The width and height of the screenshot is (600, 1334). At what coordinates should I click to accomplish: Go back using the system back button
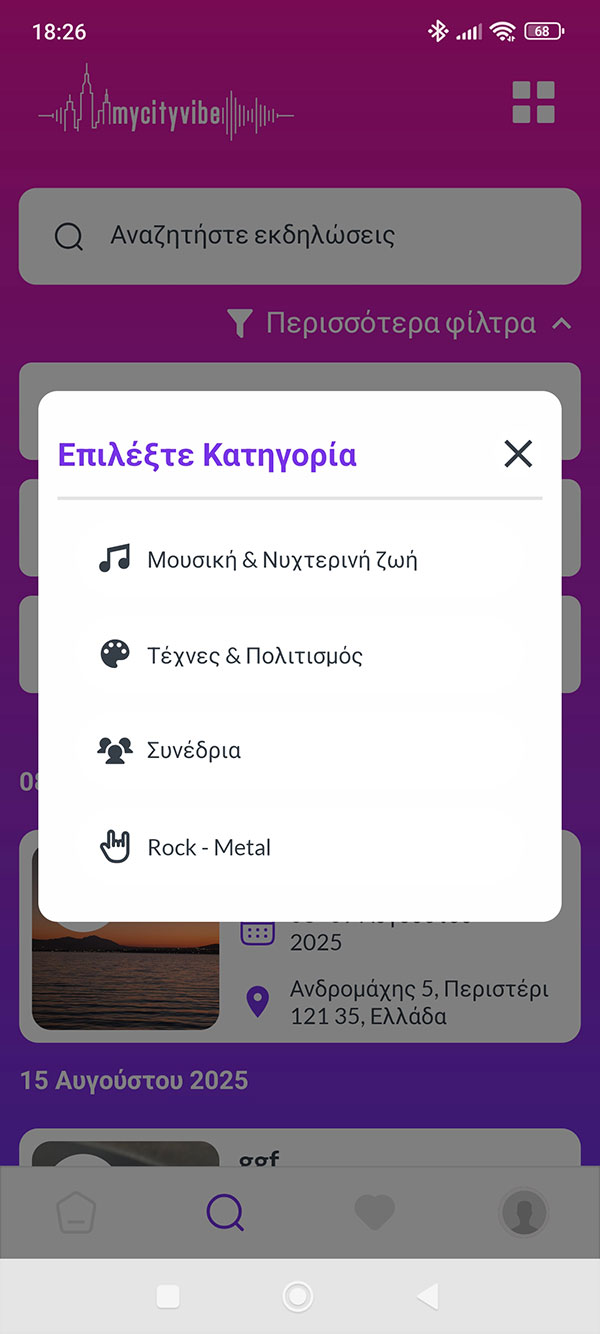coord(428,1297)
